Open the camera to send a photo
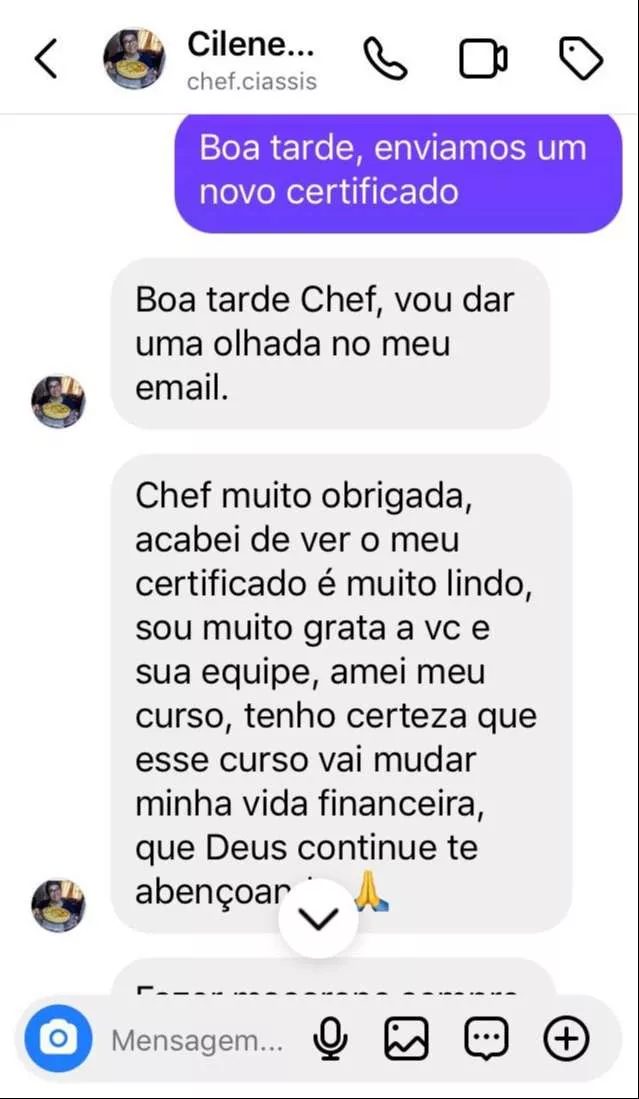Image resolution: width=639 pixels, height=1099 pixels. (58, 1039)
